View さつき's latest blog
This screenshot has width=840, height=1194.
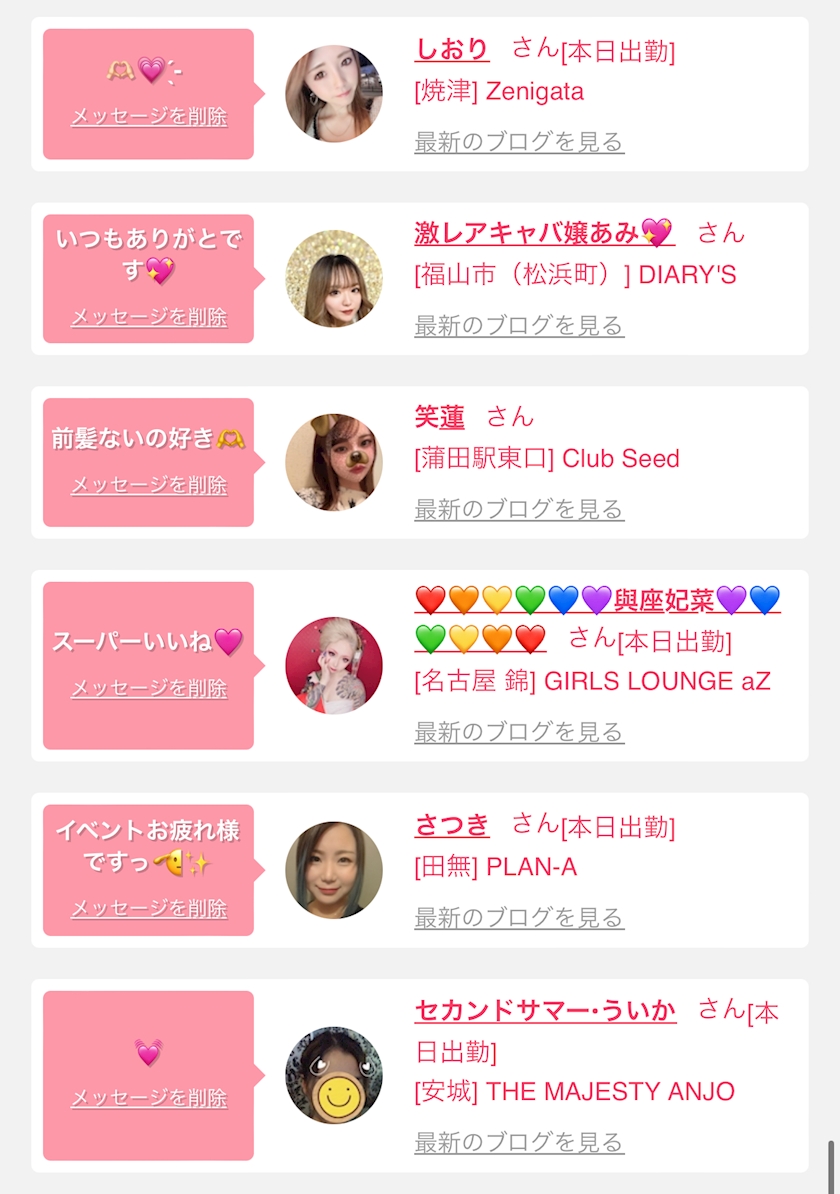519,917
